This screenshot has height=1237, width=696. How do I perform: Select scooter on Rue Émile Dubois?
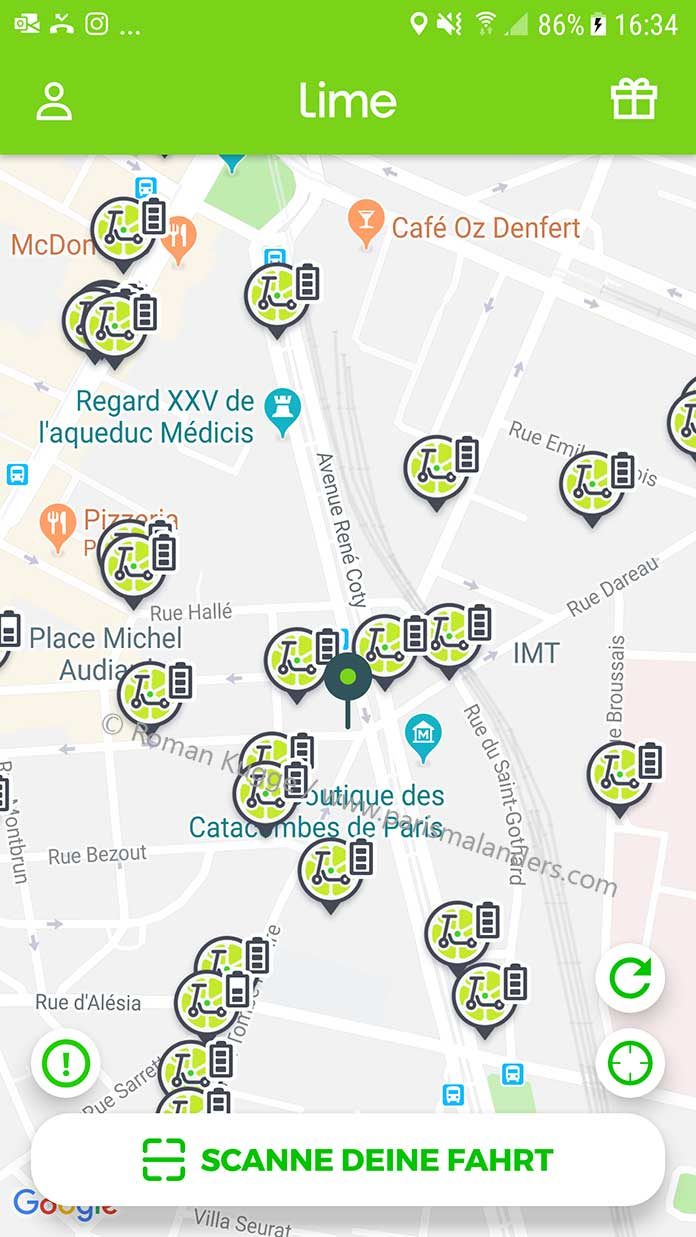[596, 486]
